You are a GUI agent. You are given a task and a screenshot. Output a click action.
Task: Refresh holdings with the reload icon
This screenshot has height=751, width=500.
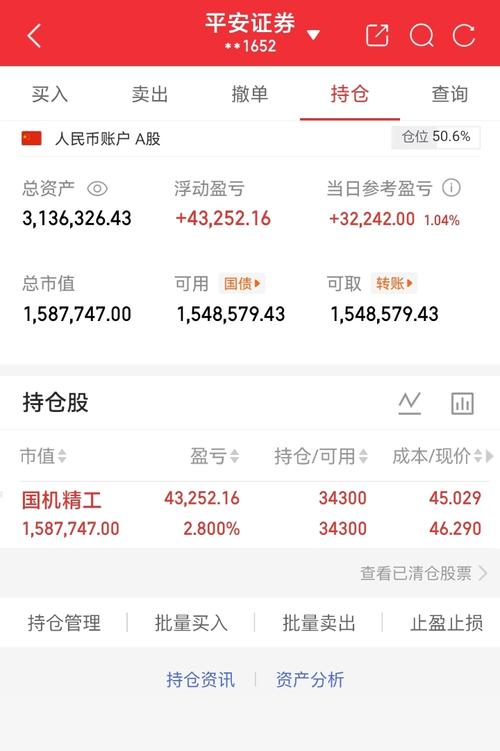point(464,35)
